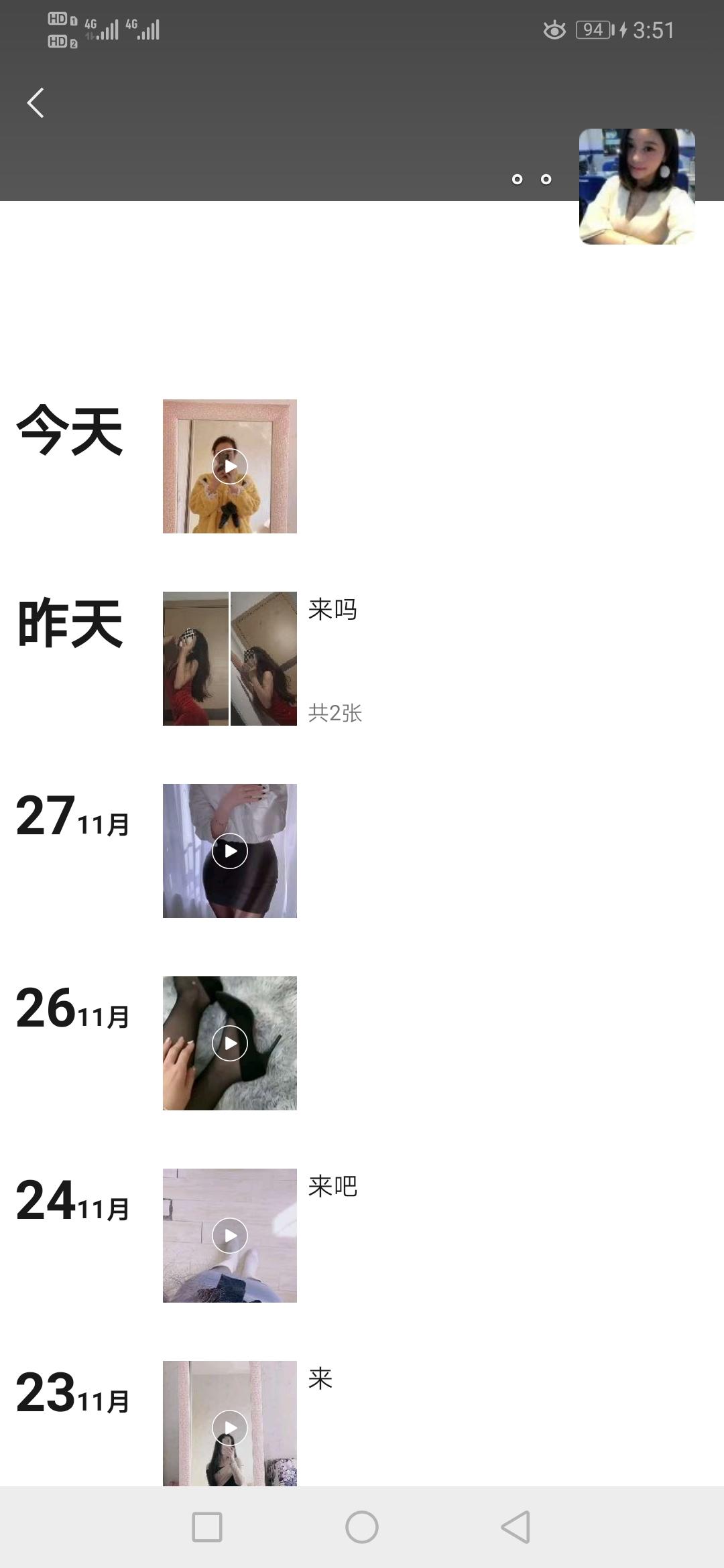Play today's (今天) video post
Screen dimensions: 724x1568
[230, 466]
